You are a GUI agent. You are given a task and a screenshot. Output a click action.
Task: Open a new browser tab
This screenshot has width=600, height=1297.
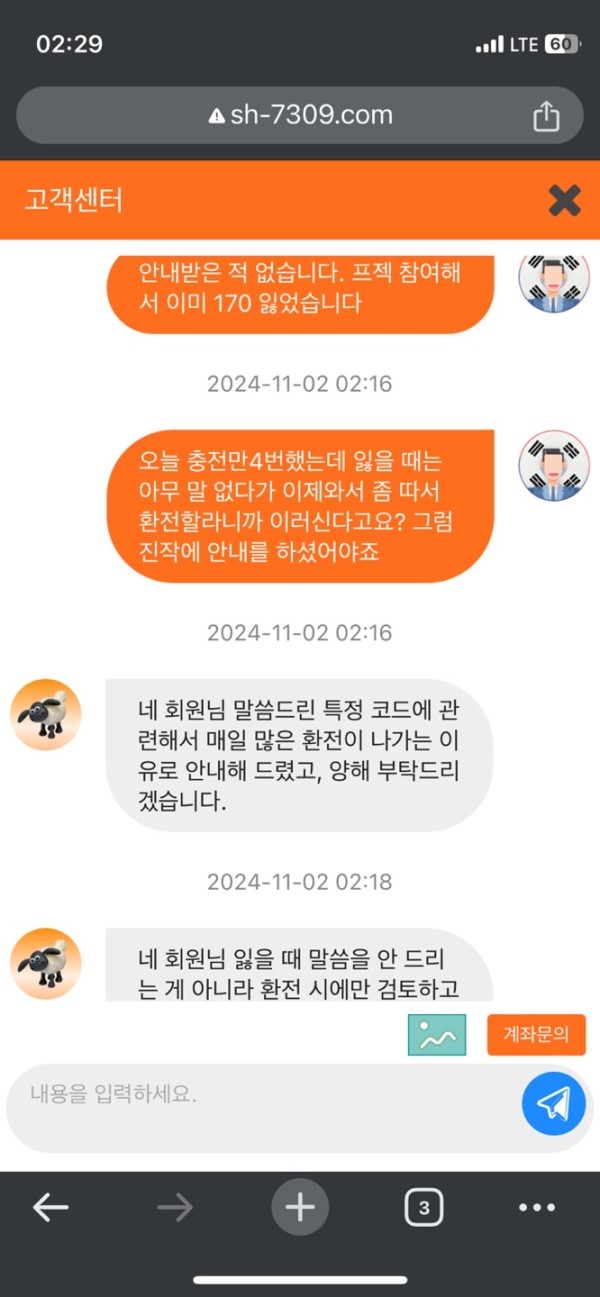point(300,1208)
